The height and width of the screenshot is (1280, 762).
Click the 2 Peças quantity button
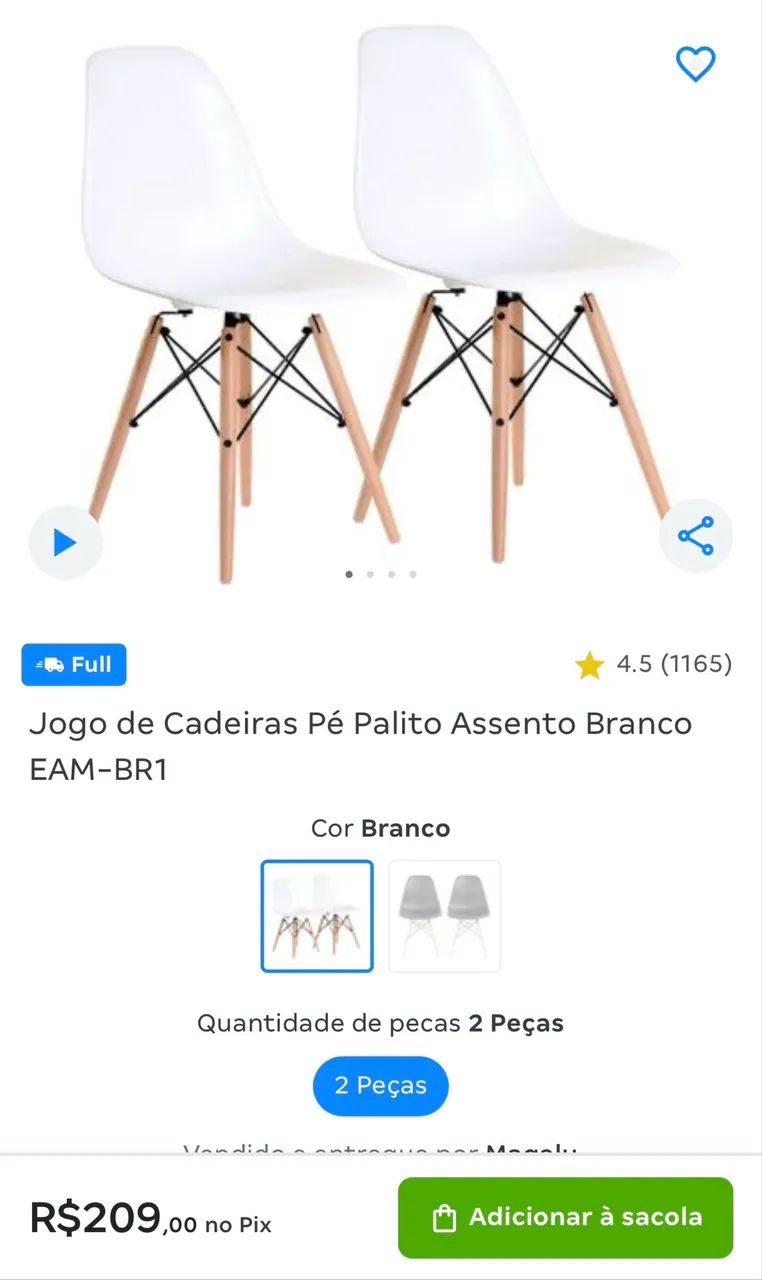(x=381, y=1085)
